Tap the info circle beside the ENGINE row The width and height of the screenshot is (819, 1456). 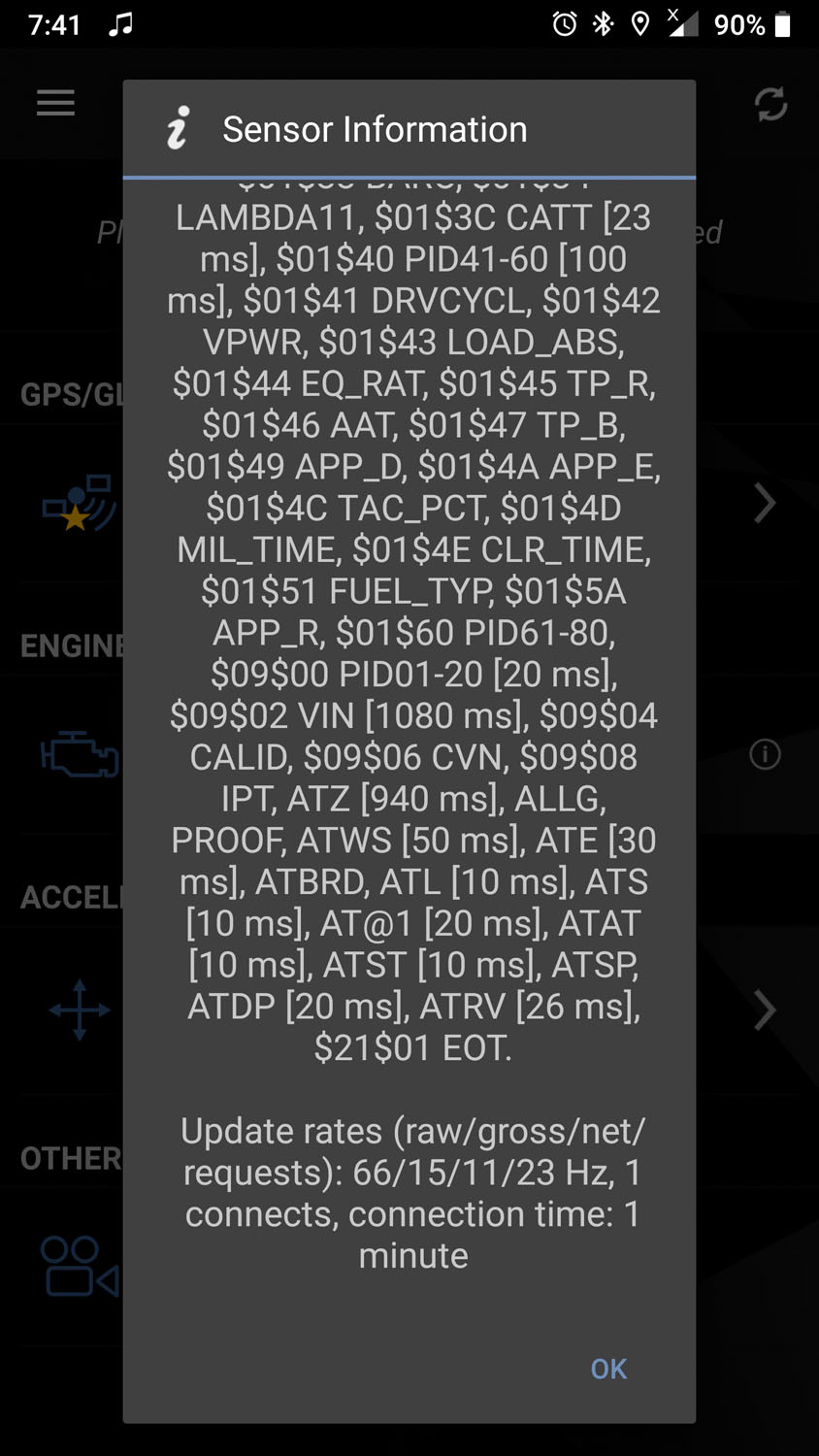tap(765, 754)
